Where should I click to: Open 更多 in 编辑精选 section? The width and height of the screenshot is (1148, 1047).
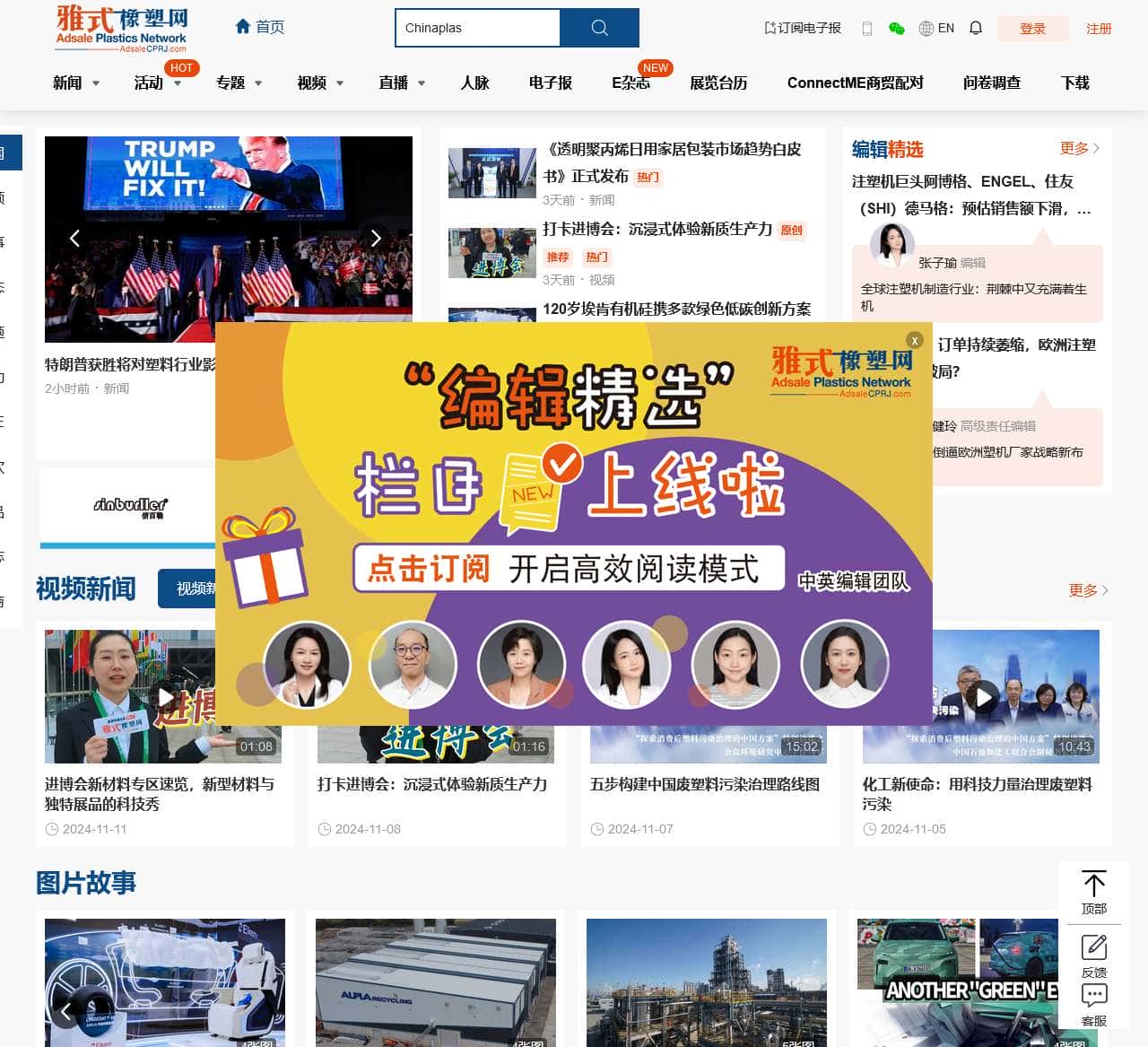[1079, 148]
